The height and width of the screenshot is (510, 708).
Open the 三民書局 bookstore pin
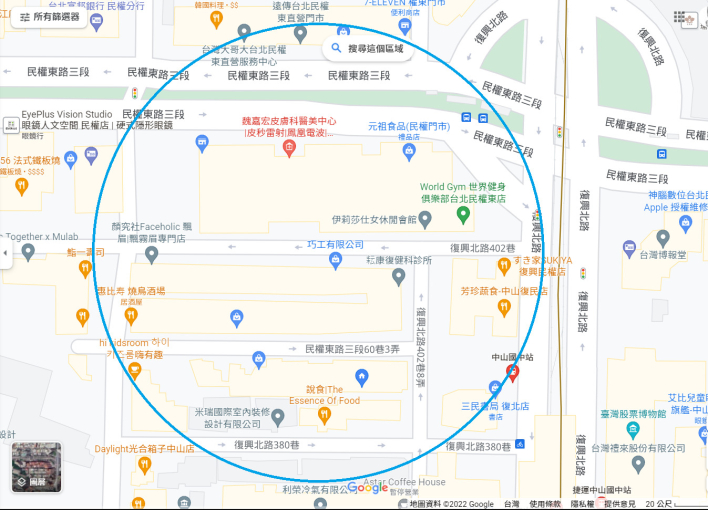(496, 388)
